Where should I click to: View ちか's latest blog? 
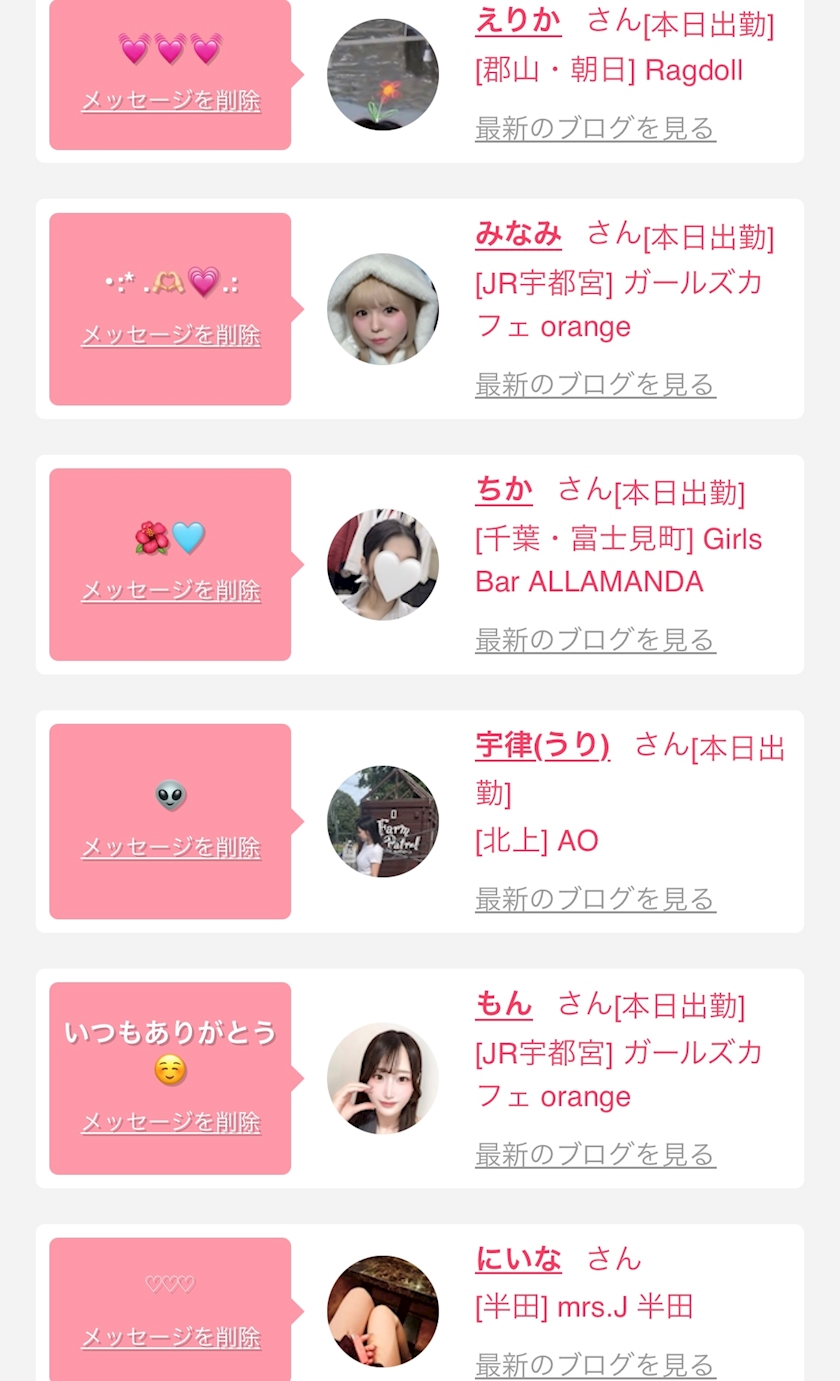(595, 639)
